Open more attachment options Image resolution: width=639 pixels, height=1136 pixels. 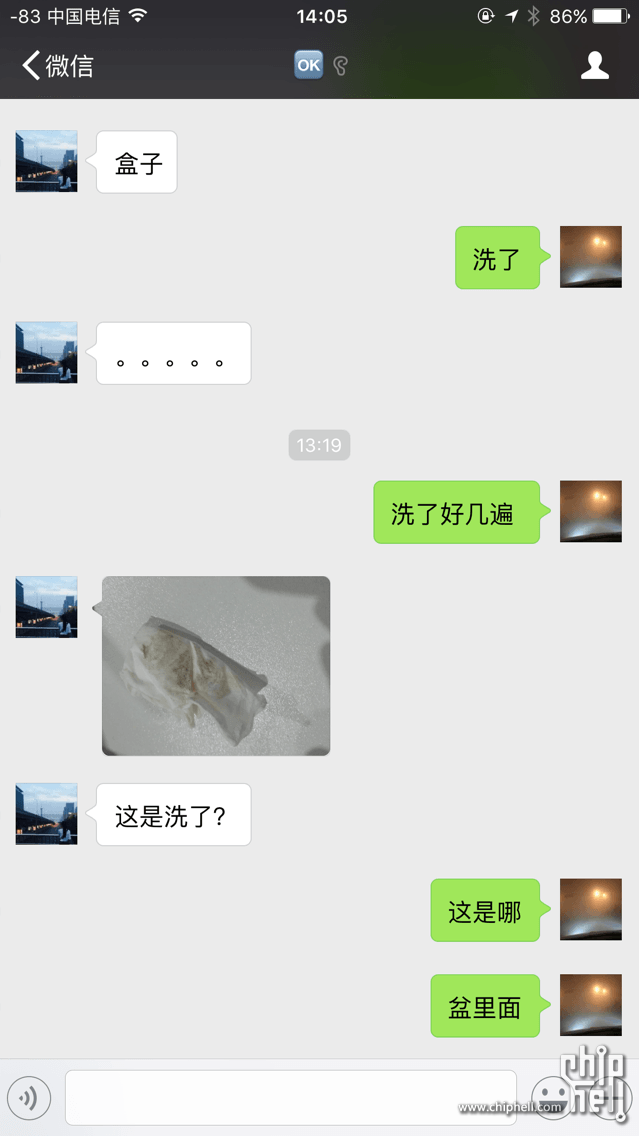tap(607, 1097)
